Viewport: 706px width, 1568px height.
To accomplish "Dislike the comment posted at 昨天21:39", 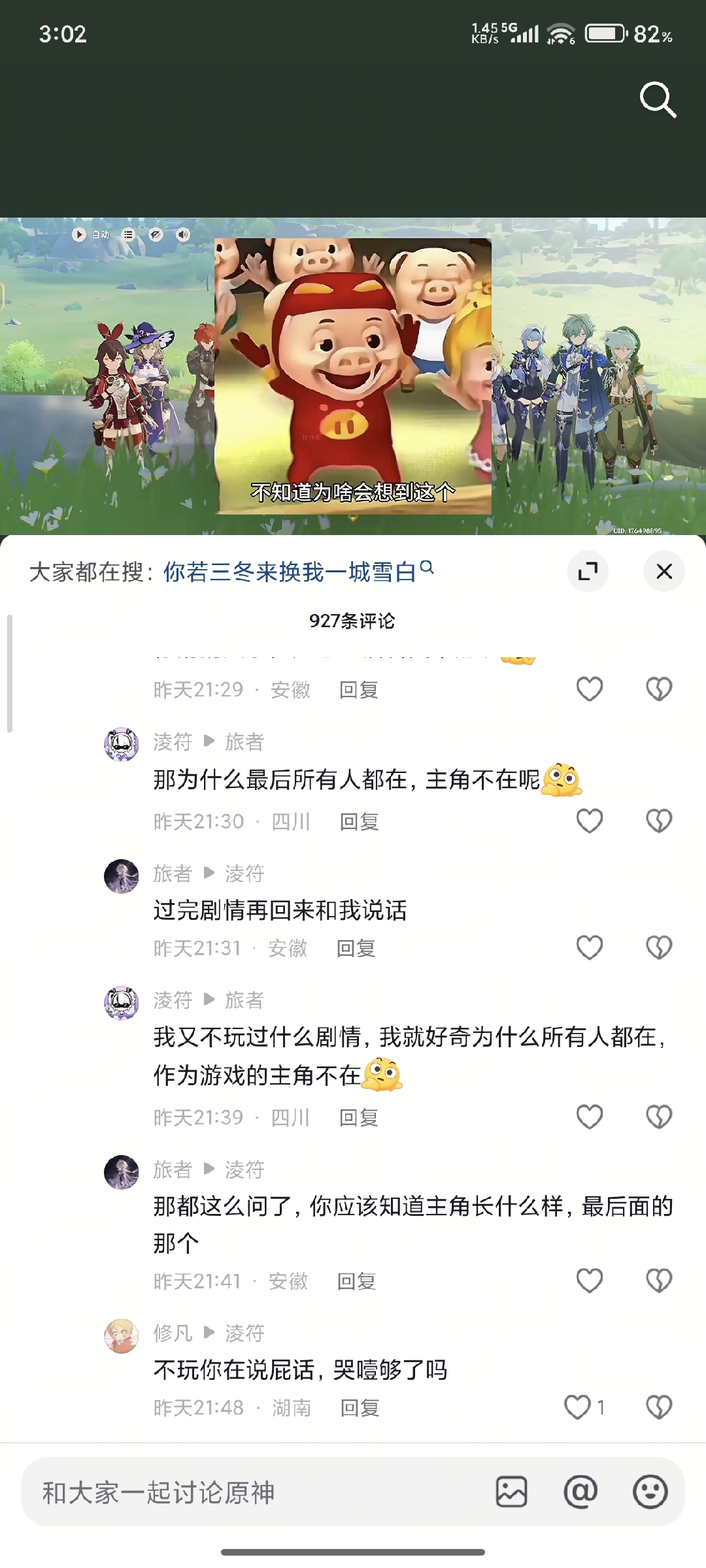I will click(658, 1117).
